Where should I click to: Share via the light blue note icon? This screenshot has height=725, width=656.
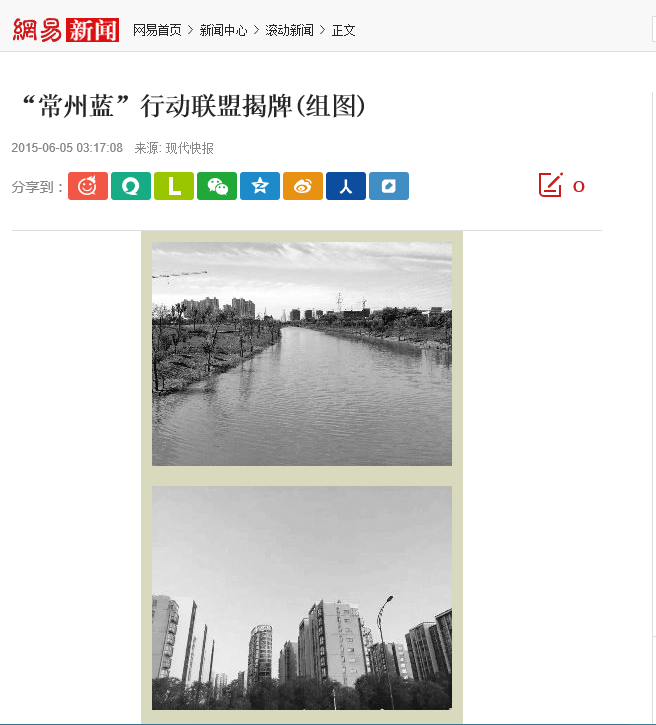pos(389,186)
